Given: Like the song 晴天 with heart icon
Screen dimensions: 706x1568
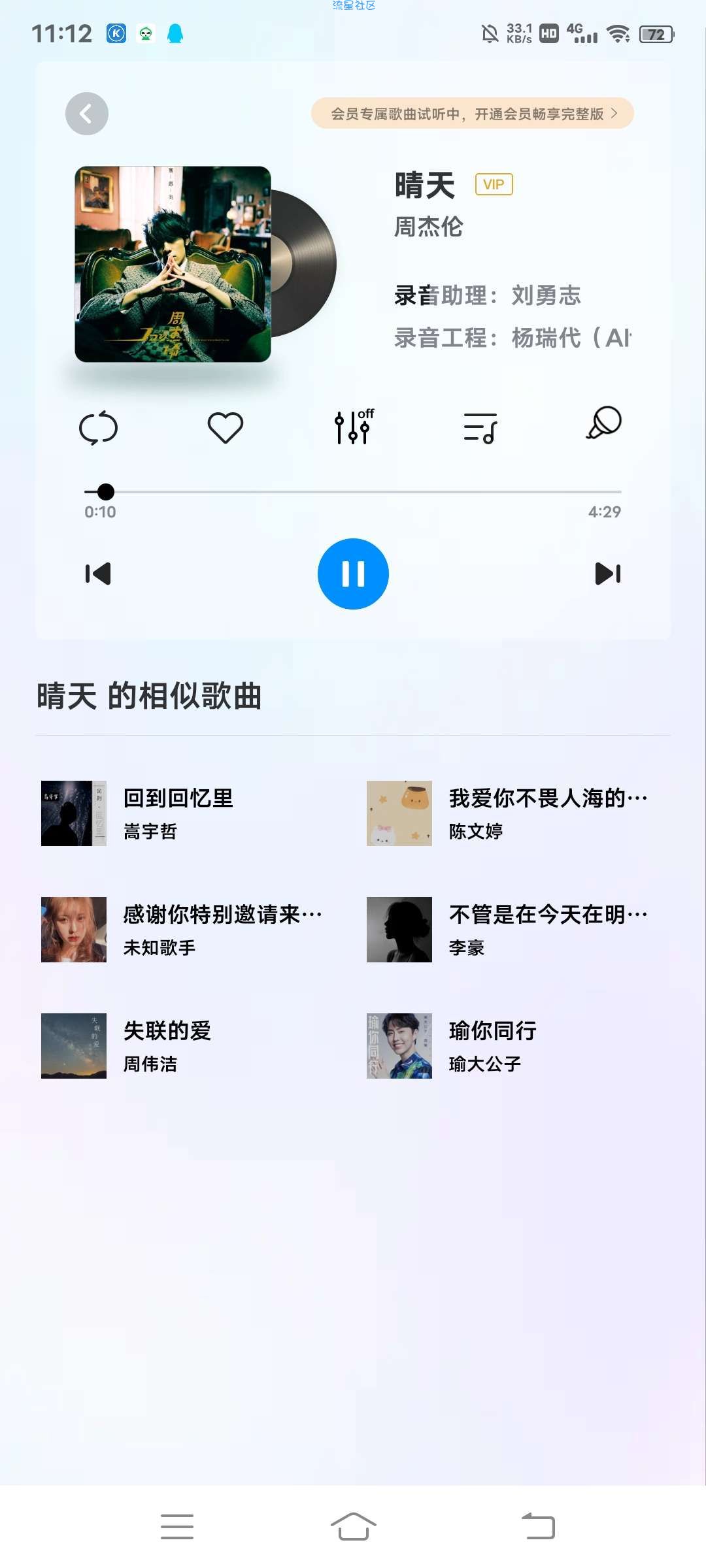Looking at the screenshot, I should (x=226, y=429).
